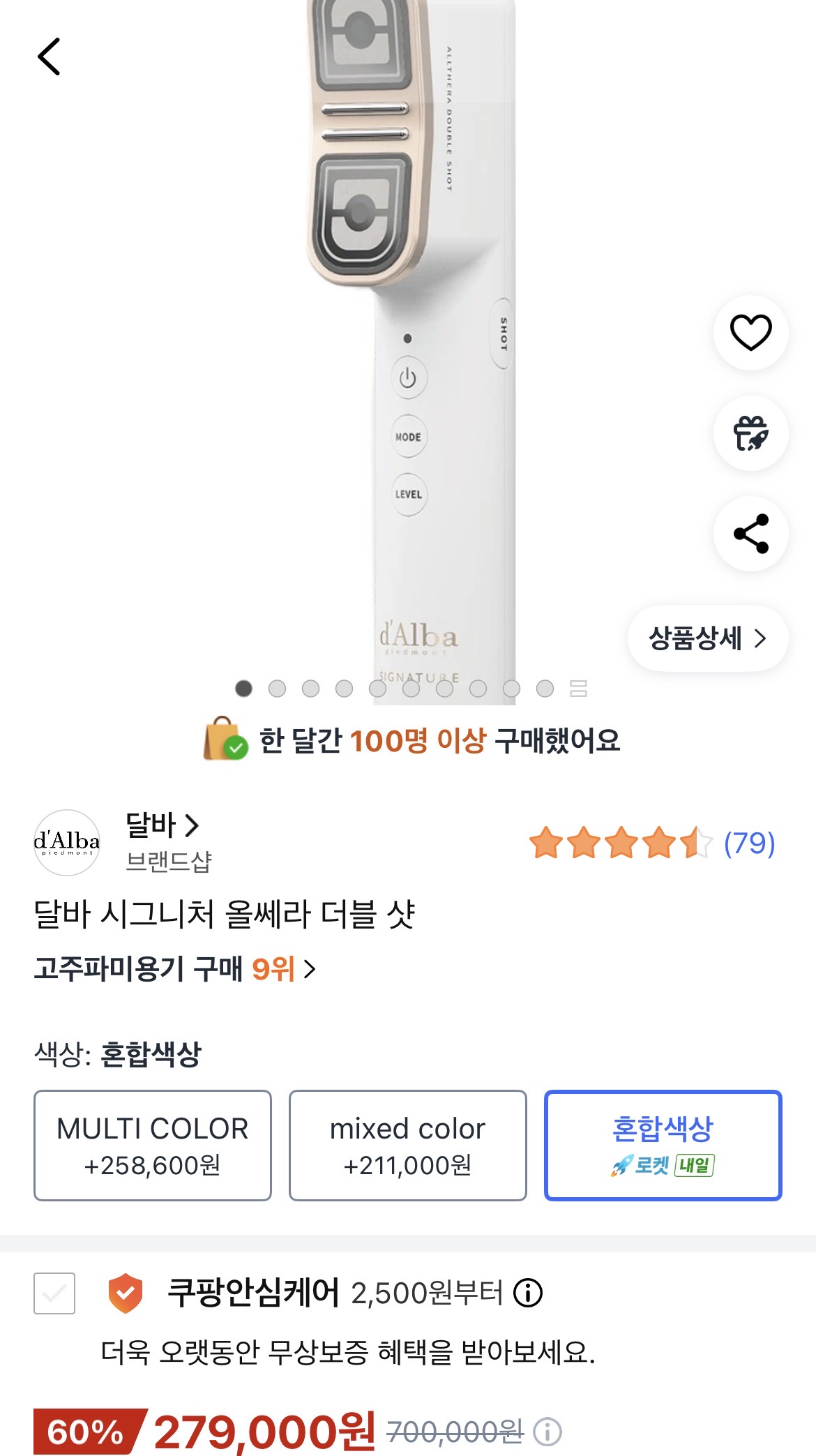
Task: Show 쿠팡안심케어 info details
Action: pyautogui.click(x=528, y=1293)
